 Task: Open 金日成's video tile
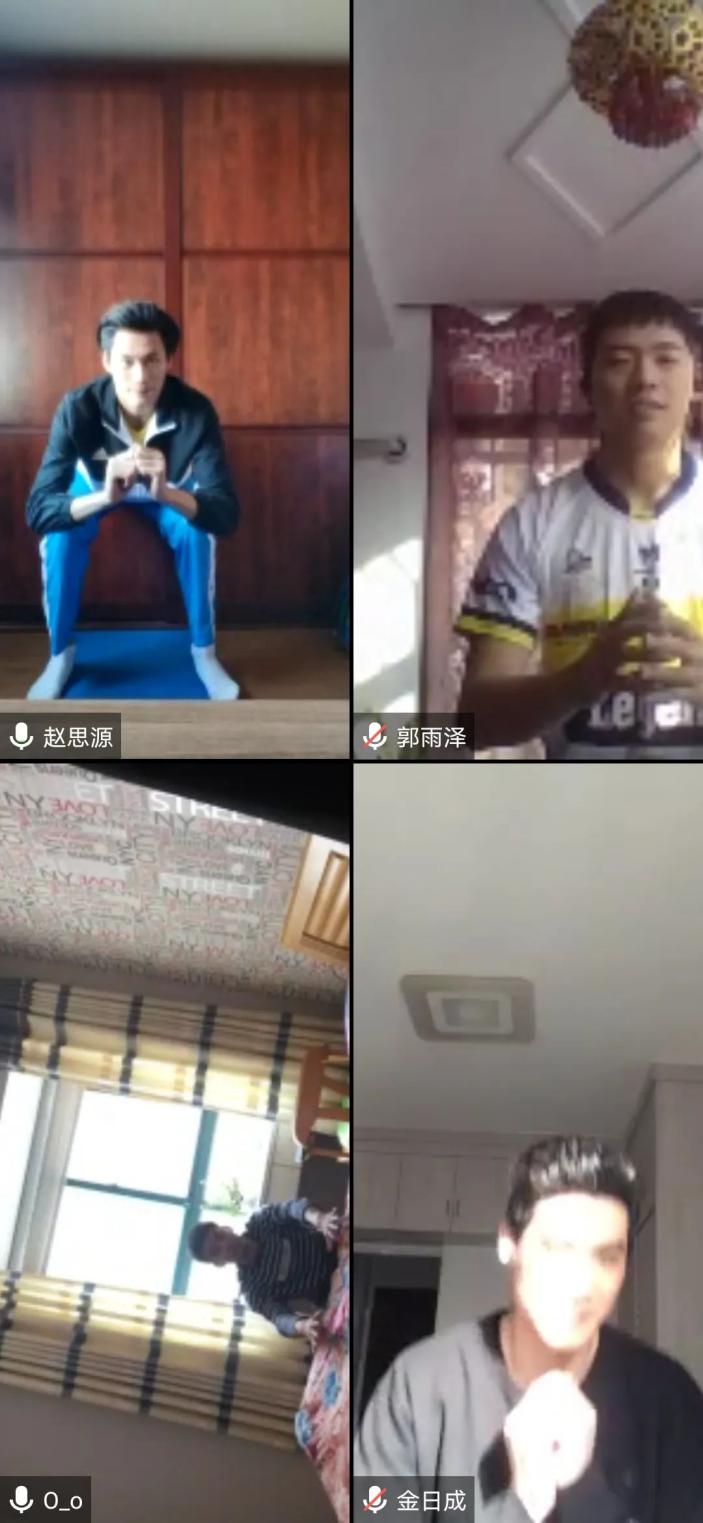528,1140
